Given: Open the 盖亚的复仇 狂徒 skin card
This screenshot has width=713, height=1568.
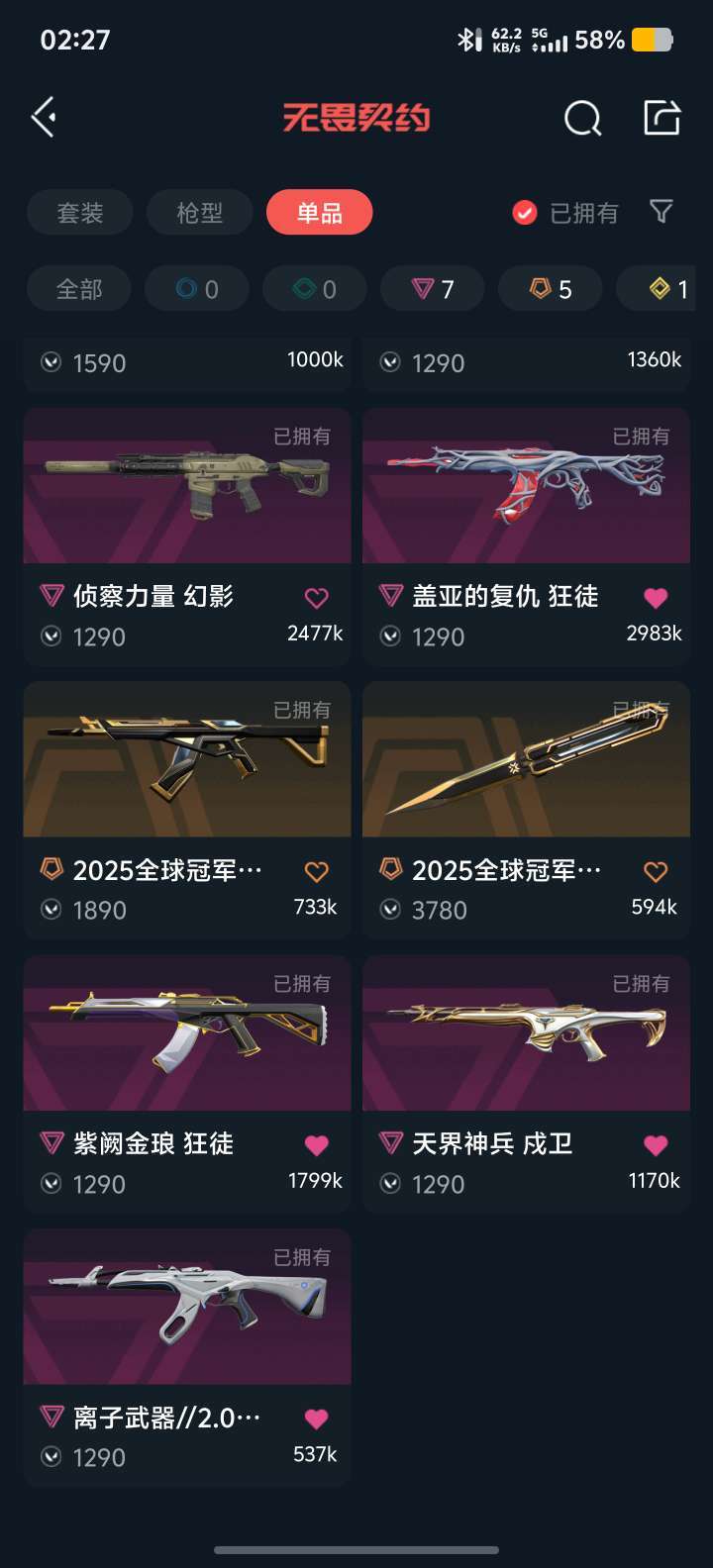Looking at the screenshot, I should pos(526,486).
